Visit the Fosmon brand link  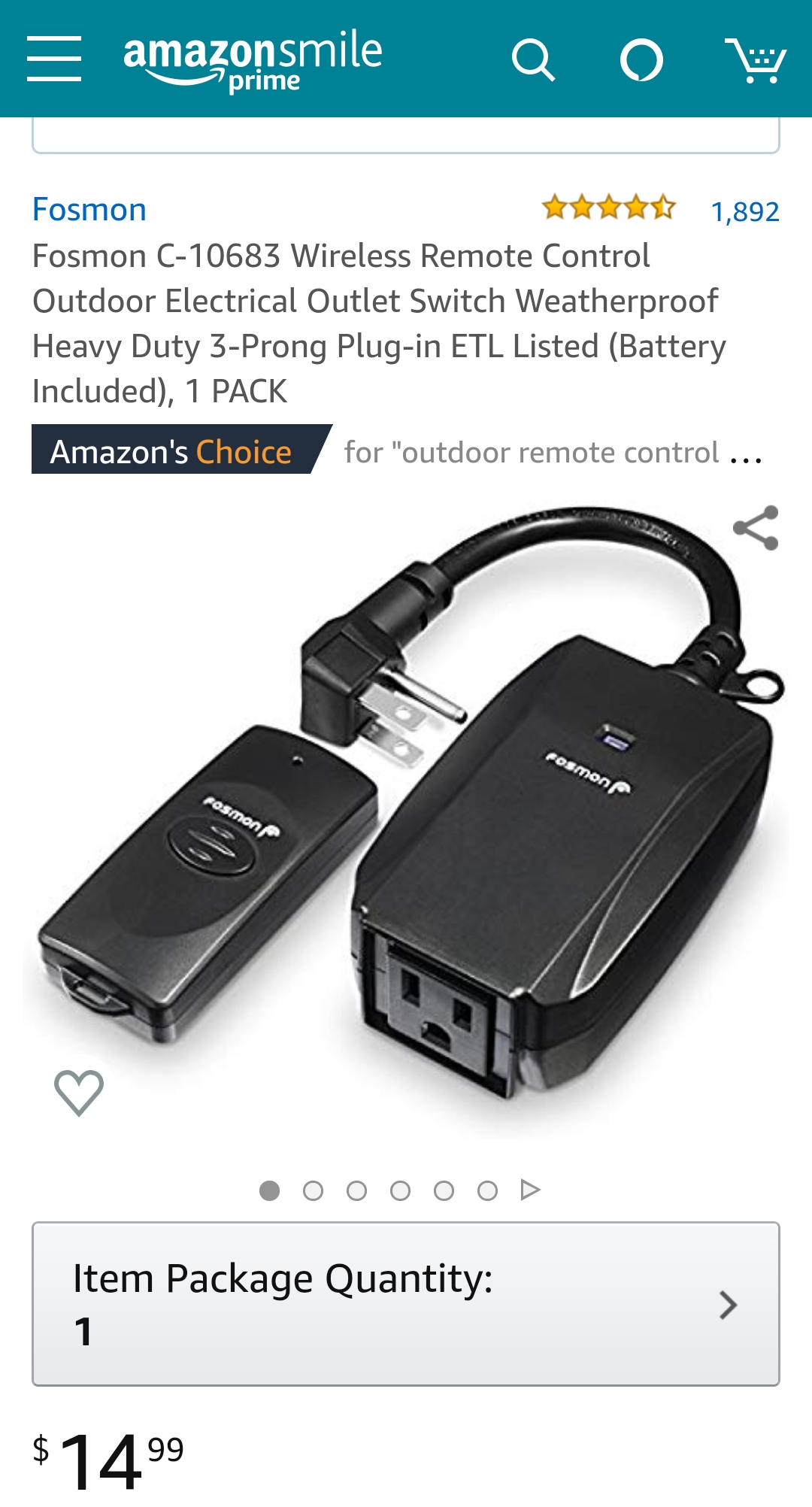pos(89,210)
